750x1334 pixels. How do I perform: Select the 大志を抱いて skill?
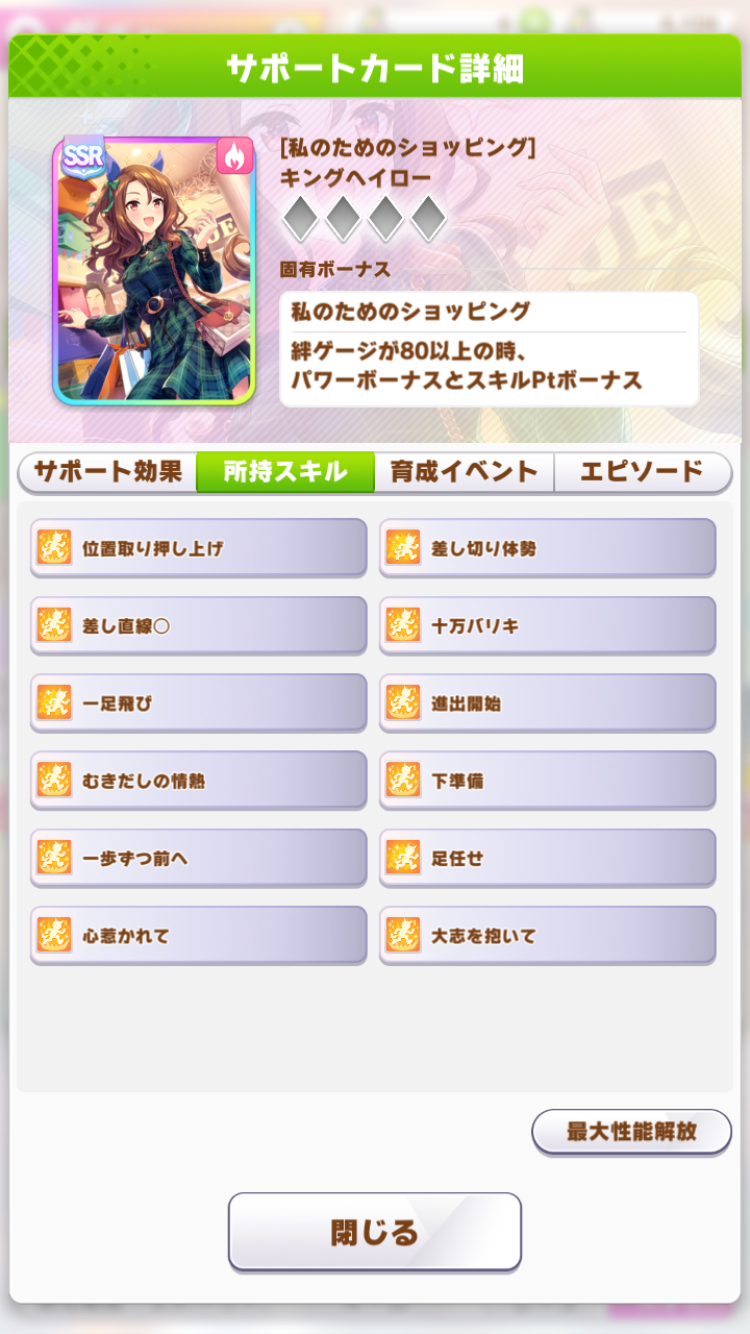click(x=548, y=936)
